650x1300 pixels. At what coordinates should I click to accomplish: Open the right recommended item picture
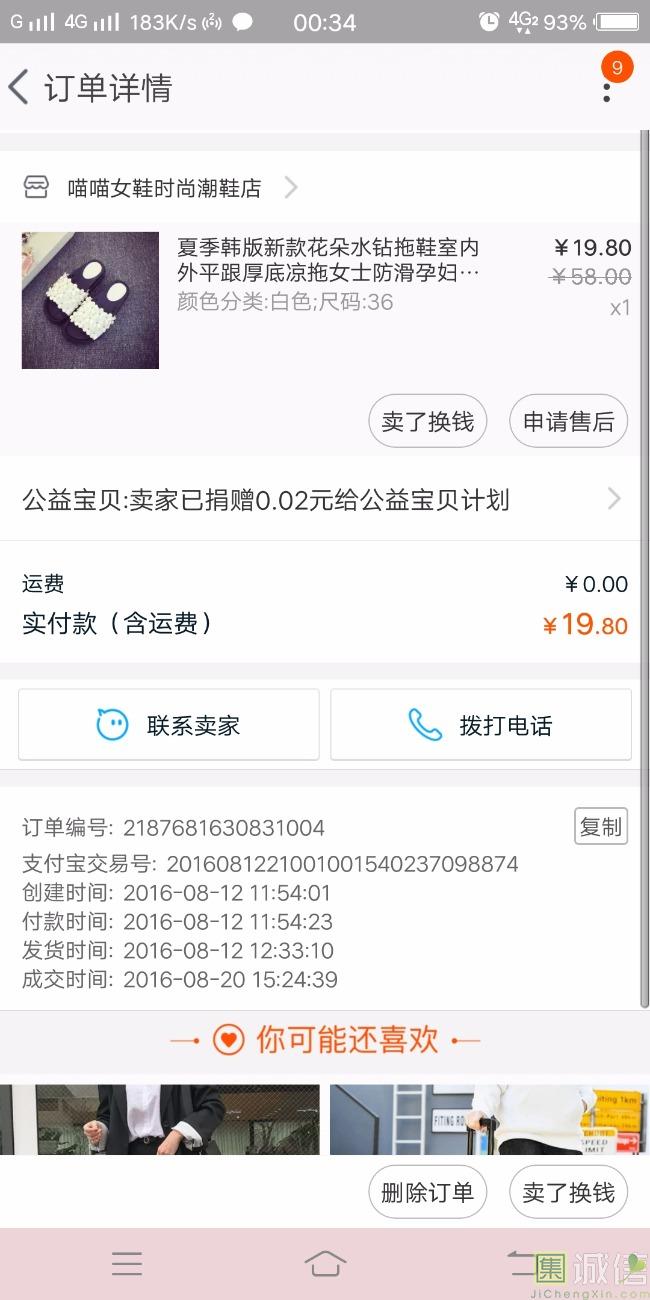[485, 1119]
